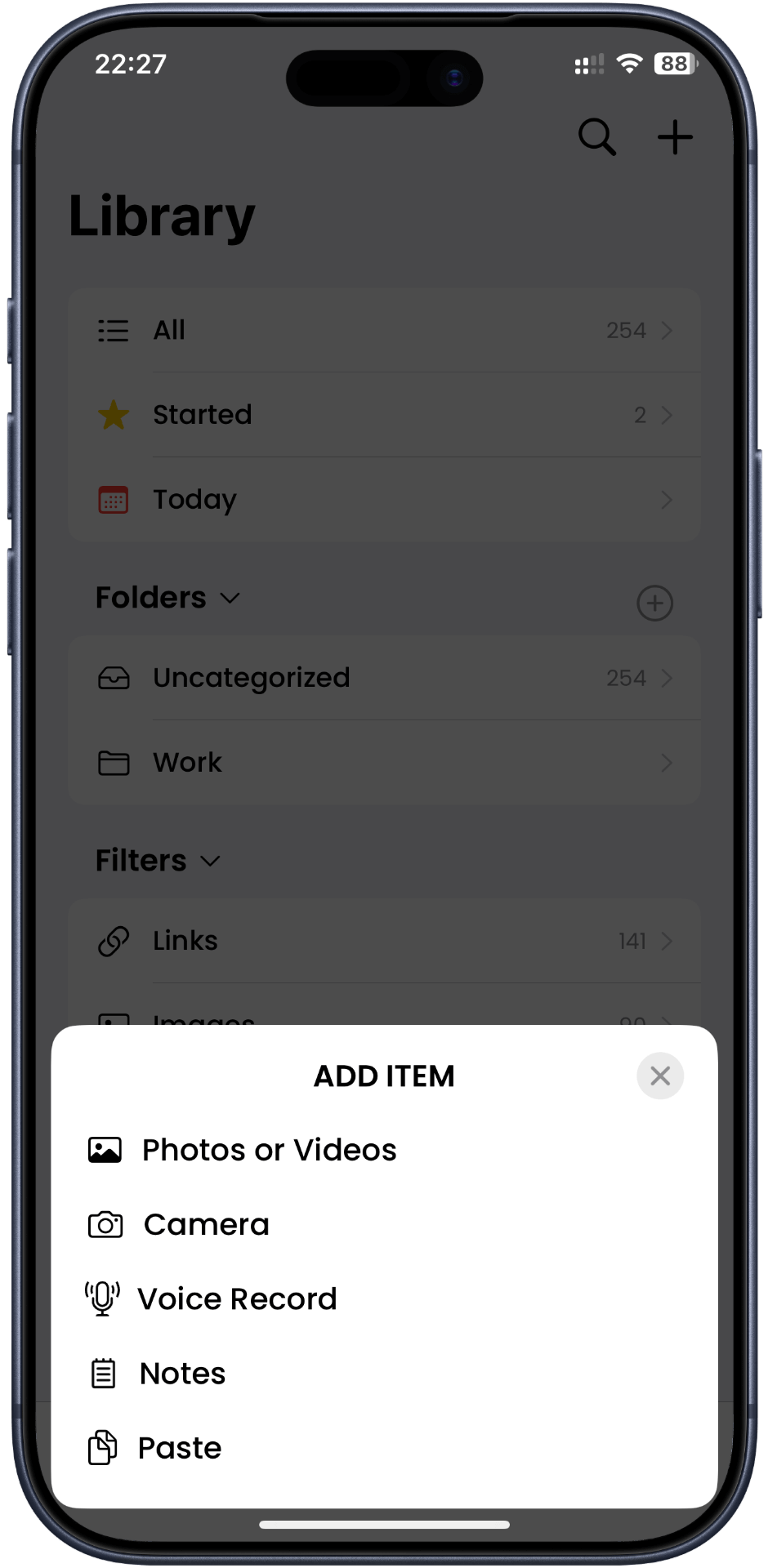Select Photos or Videos option
This screenshot has width=768, height=1568.
tap(269, 1150)
